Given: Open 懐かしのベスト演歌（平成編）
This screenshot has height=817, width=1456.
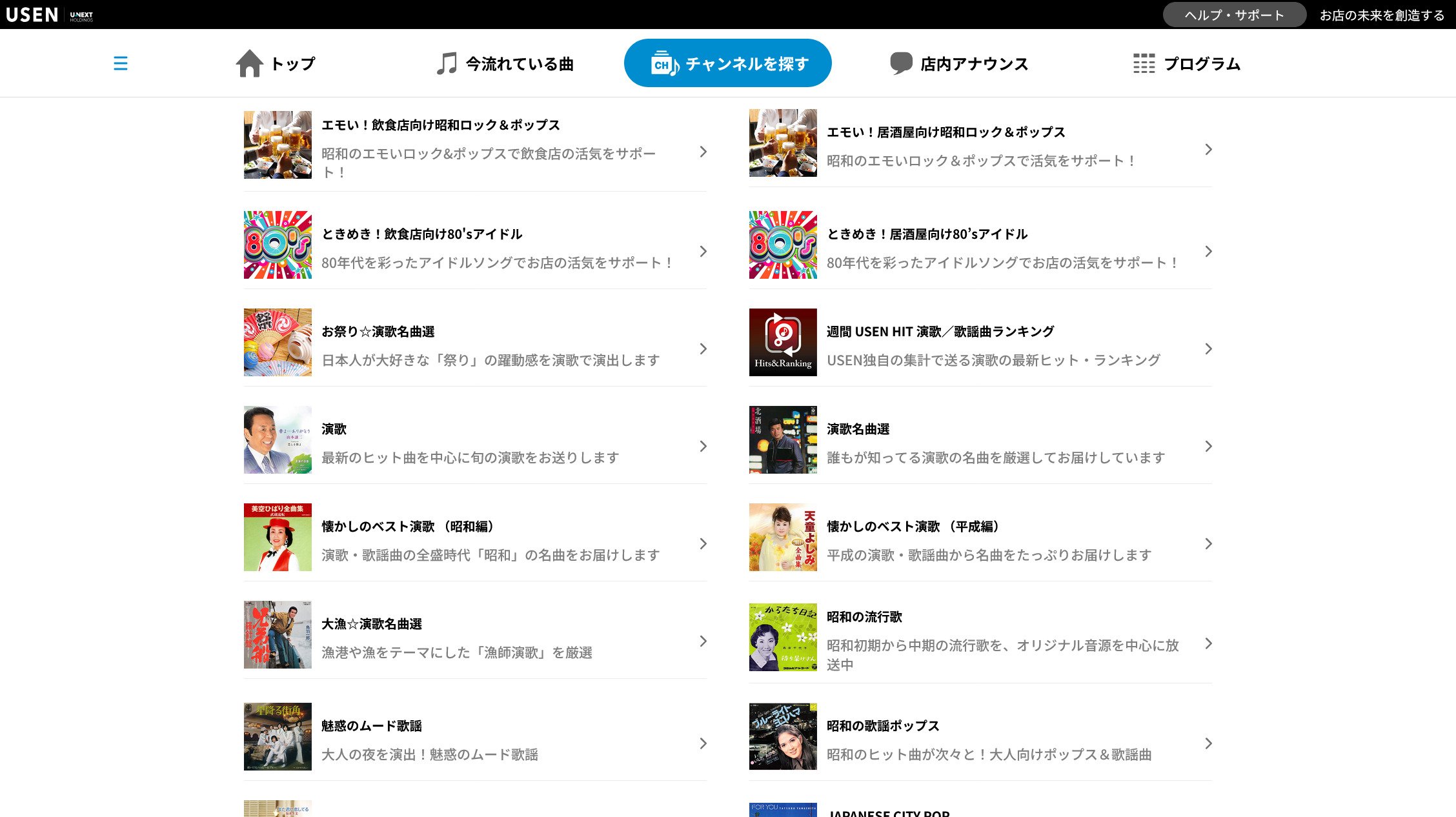Looking at the screenshot, I should (980, 540).
